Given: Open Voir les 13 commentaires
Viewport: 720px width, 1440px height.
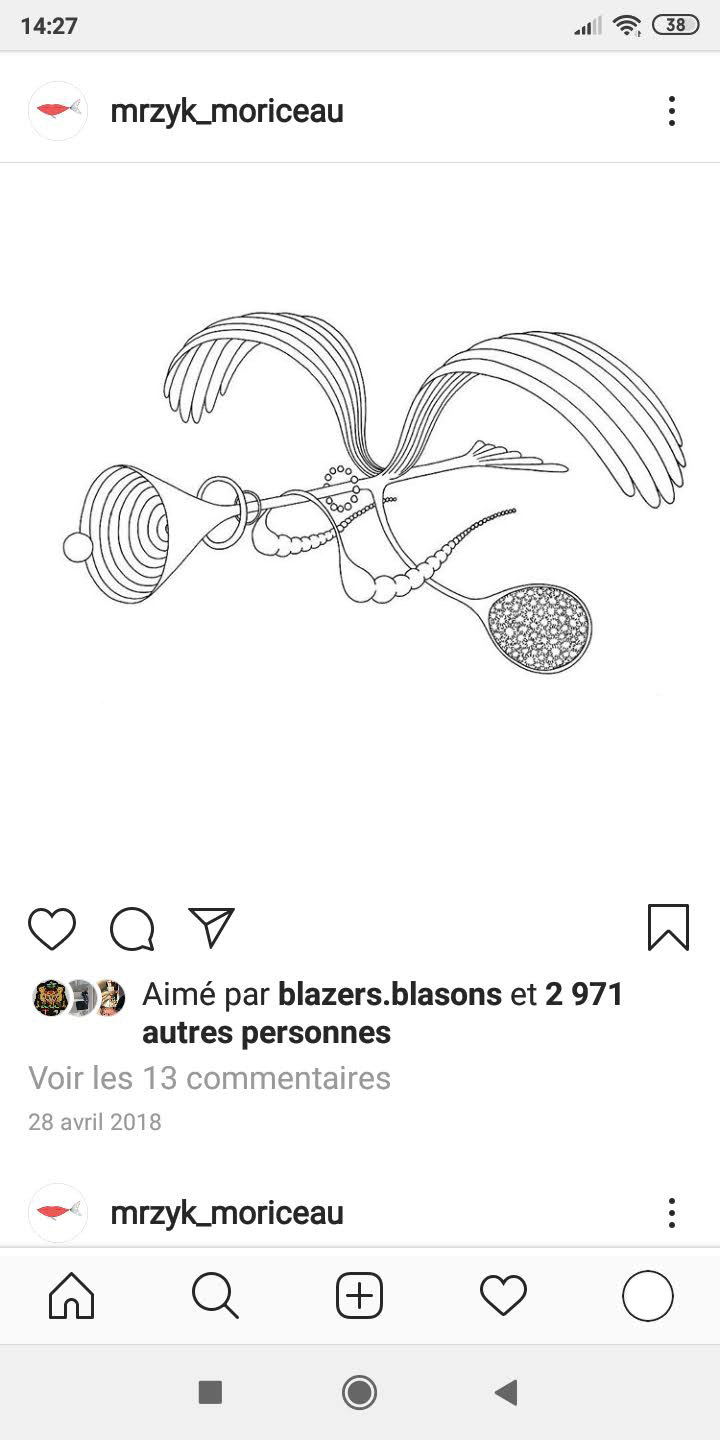Looking at the screenshot, I should click(209, 1078).
